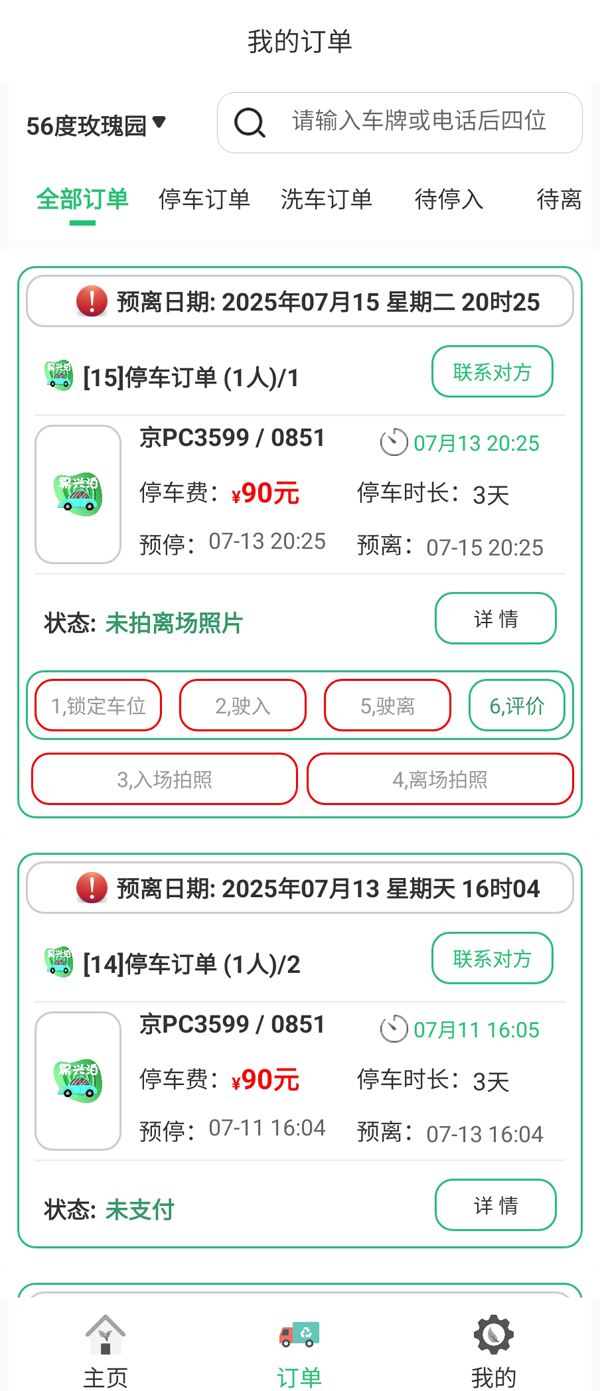Tap the 5,驶离 step button
This screenshot has width=600, height=1391.
tap(387, 706)
